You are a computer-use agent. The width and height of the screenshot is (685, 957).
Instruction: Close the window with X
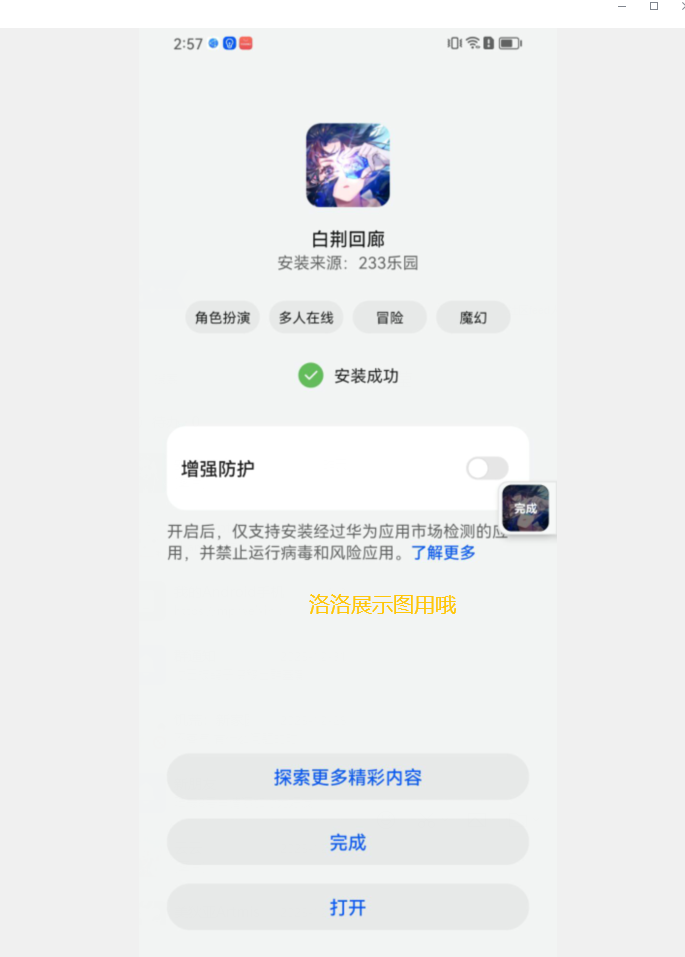pyautogui.click(x=681, y=6)
